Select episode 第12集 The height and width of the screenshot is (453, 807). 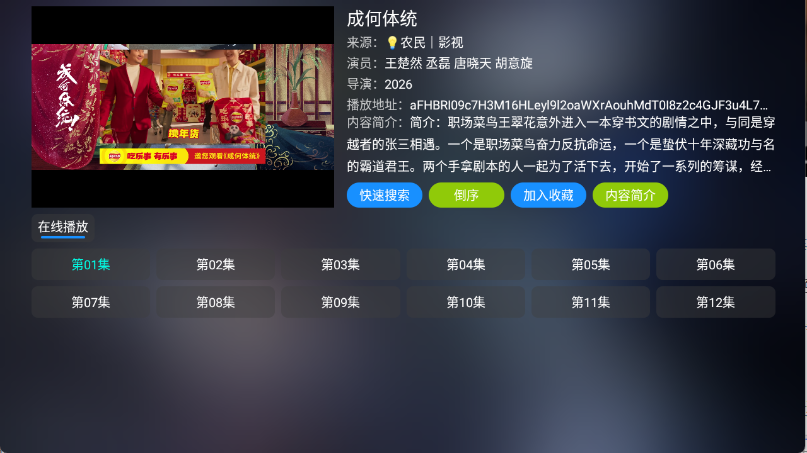(715, 302)
